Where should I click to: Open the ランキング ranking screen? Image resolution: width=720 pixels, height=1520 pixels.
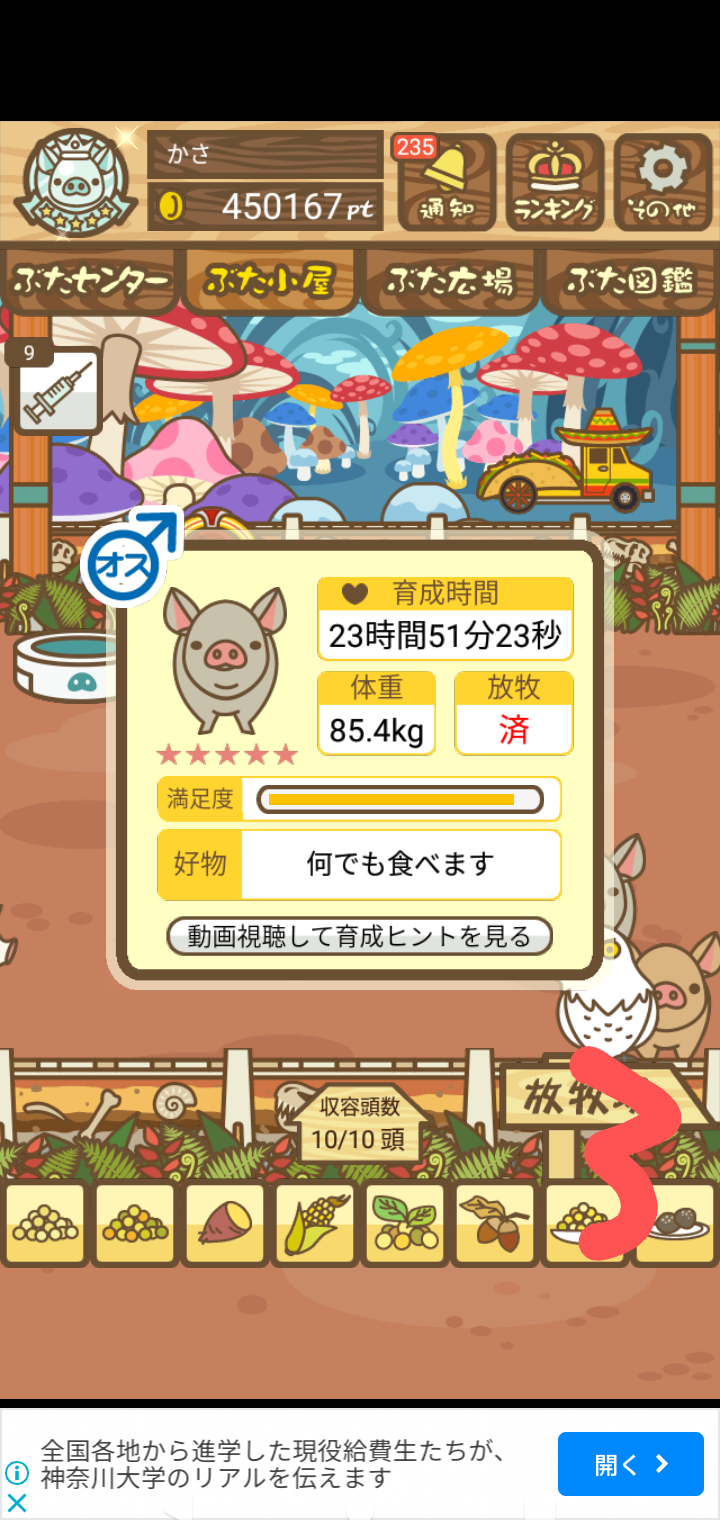tap(555, 182)
